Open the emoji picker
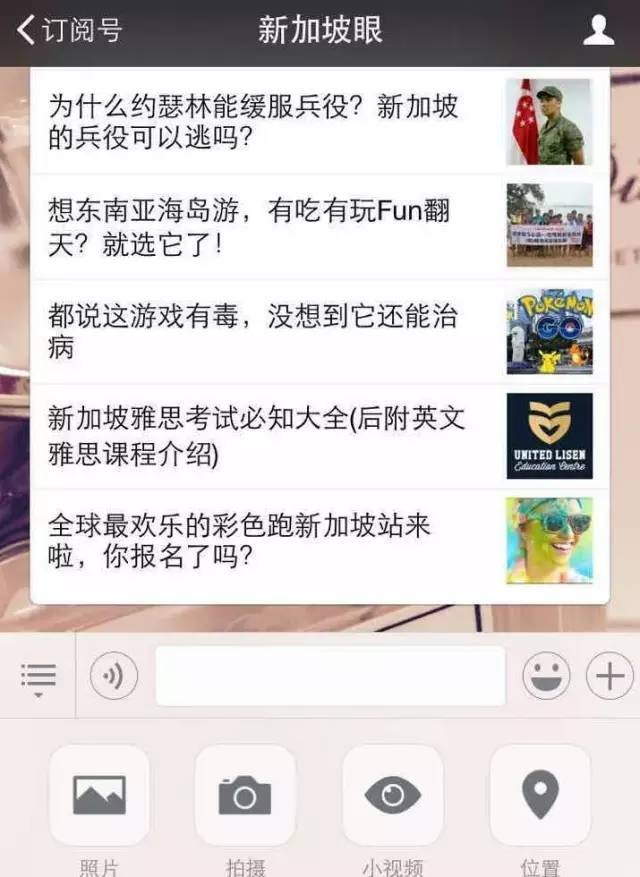Viewport: 640px width, 877px height. pyautogui.click(x=546, y=677)
